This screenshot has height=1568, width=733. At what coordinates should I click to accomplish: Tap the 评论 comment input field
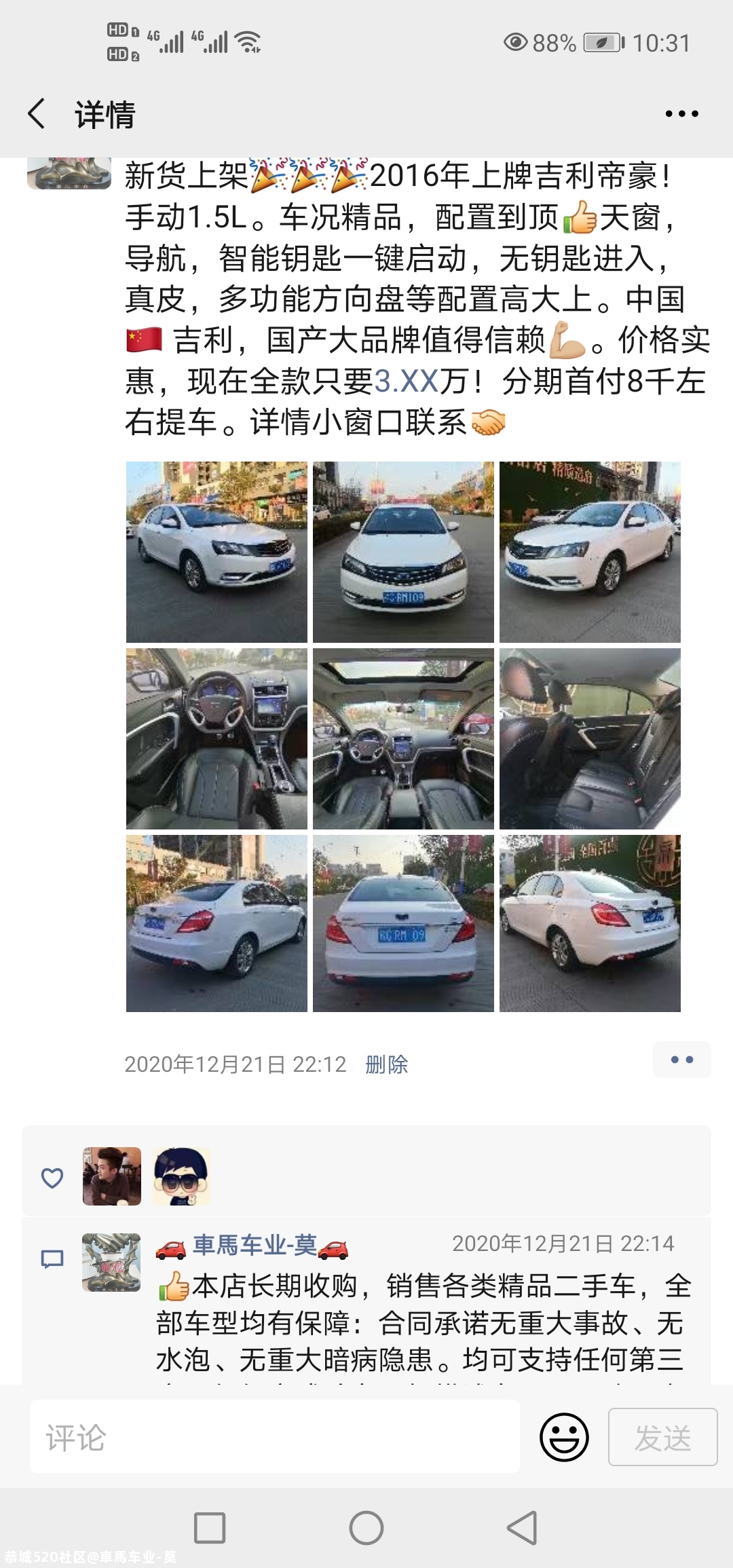click(x=274, y=1437)
